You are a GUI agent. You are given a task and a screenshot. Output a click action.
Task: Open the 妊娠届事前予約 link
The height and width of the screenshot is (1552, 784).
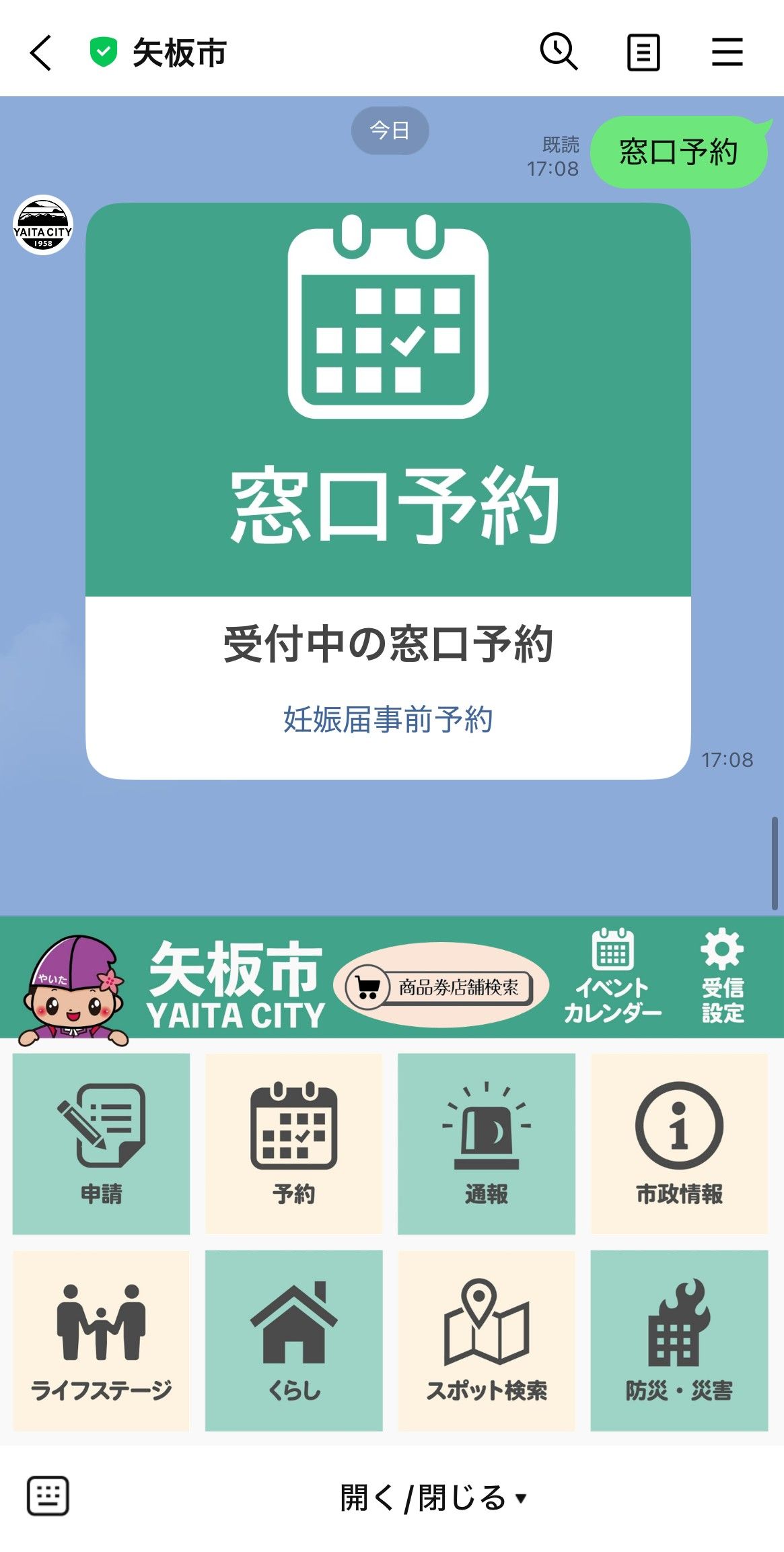coord(388,719)
